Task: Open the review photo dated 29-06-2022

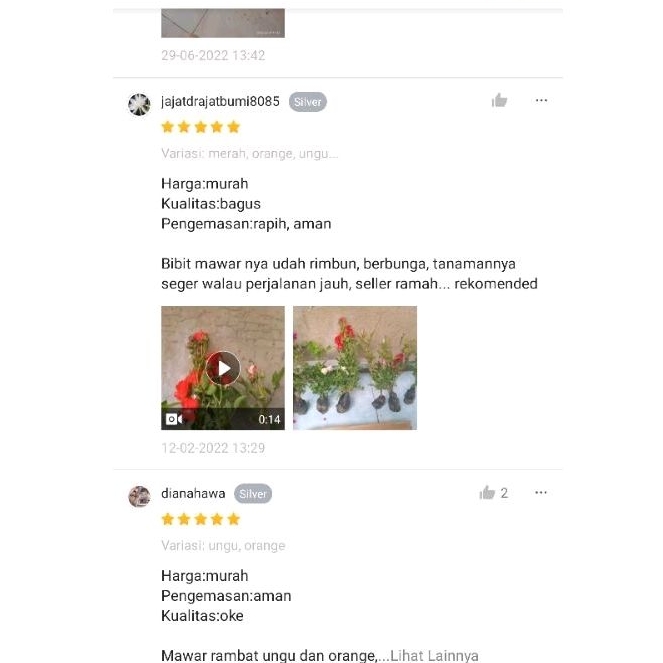Action: (223, 23)
